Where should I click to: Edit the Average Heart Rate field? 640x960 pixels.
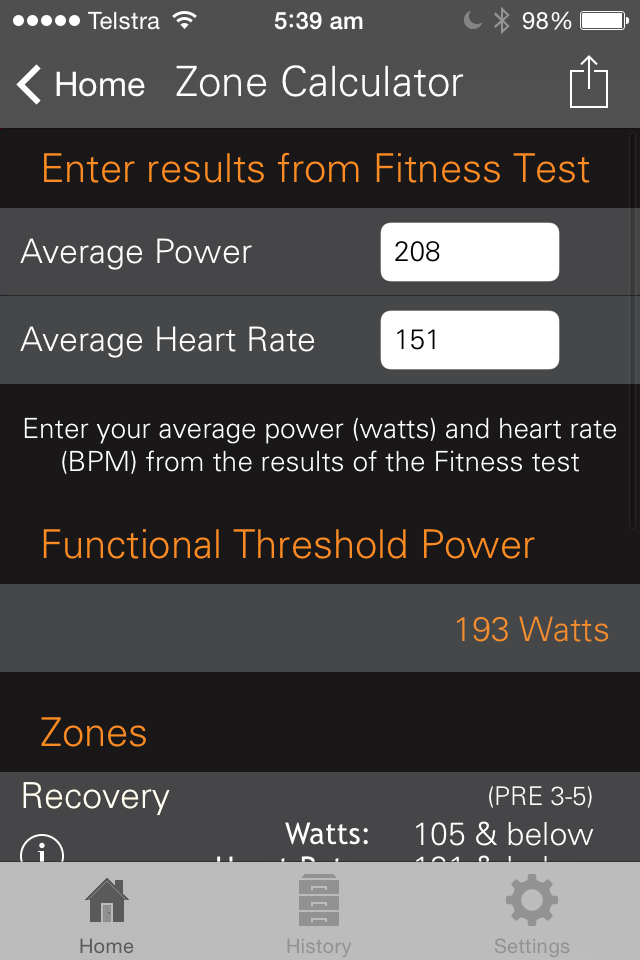pyautogui.click(x=469, y=340)
